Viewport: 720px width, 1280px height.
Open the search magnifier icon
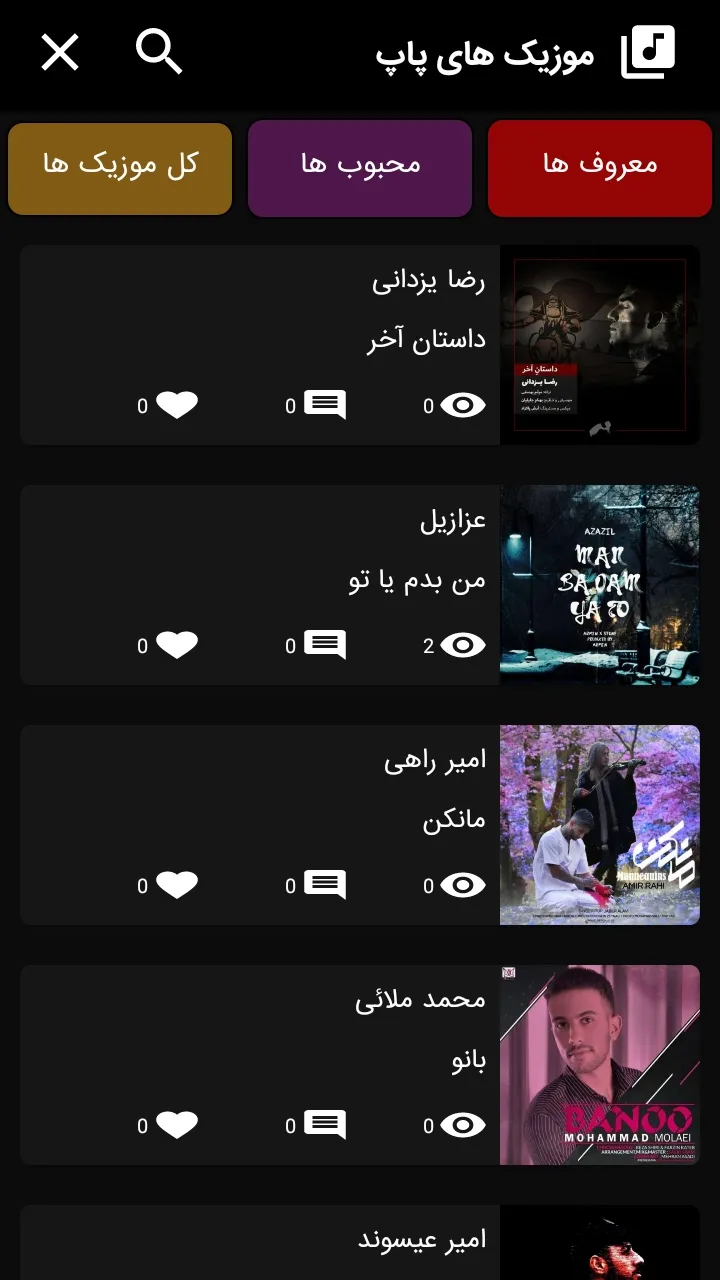[x=159, y=52]
